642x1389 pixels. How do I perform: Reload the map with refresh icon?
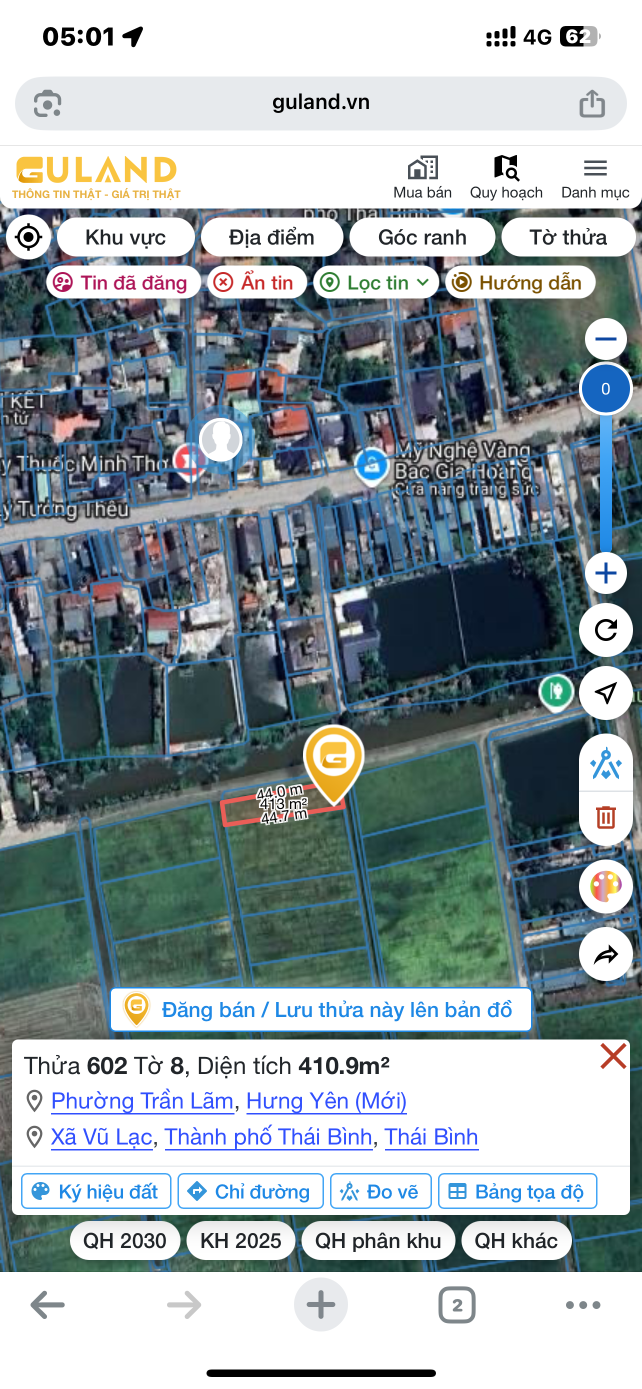pyautogui.click(x=605, y=630)
